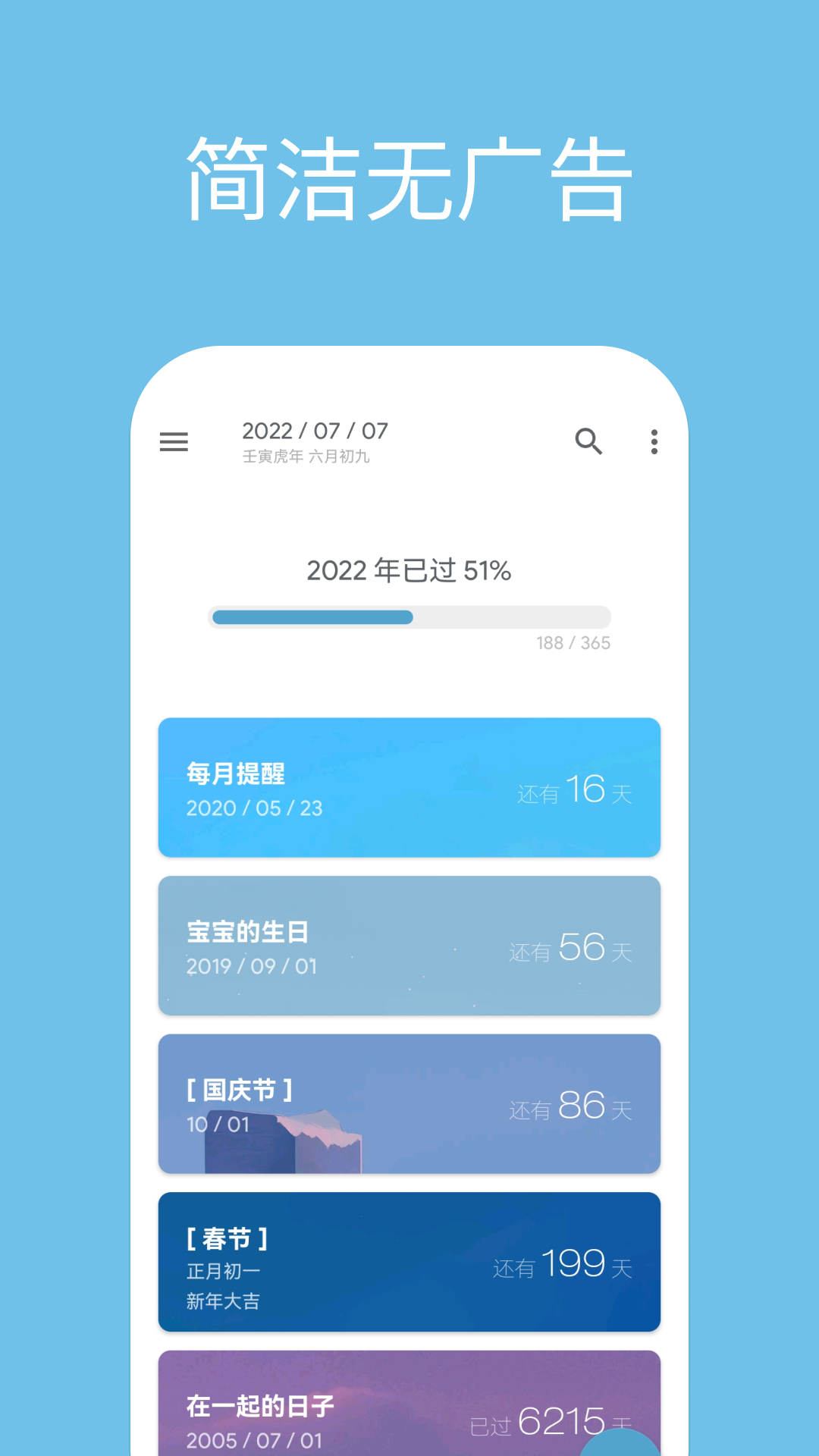
Task: Select the [国庆节] holiday card
Action: pos(409,1105)
